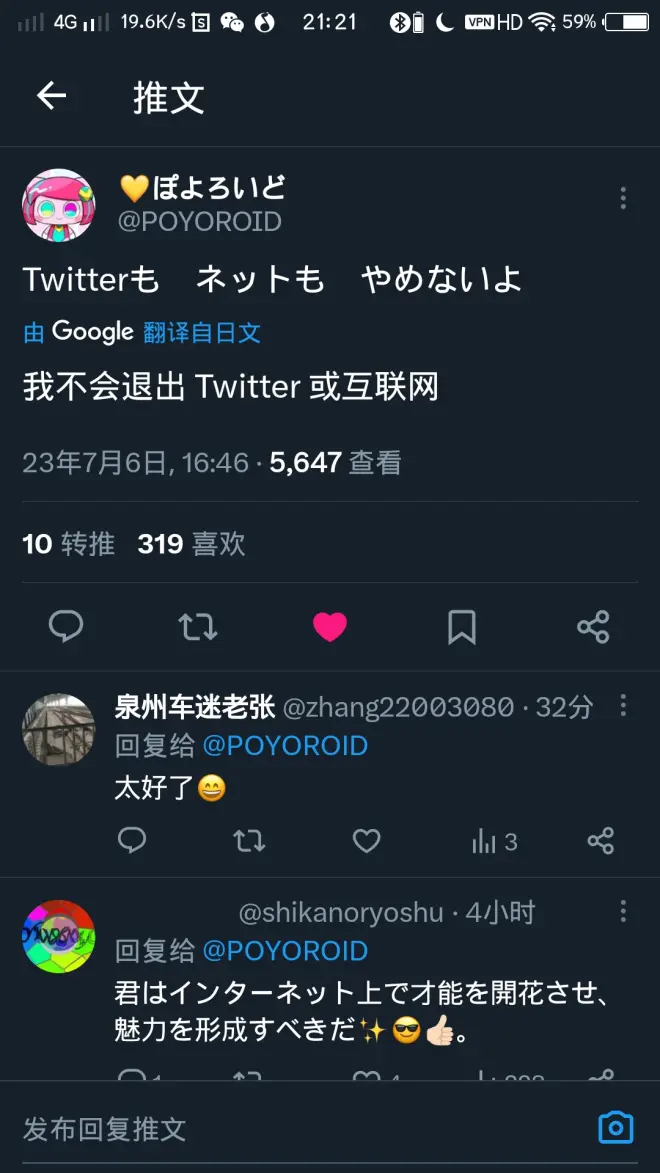Open overflow menu on POYOROID's tweet
Screen dimensions: 660x1173
(x=623, y=198)
